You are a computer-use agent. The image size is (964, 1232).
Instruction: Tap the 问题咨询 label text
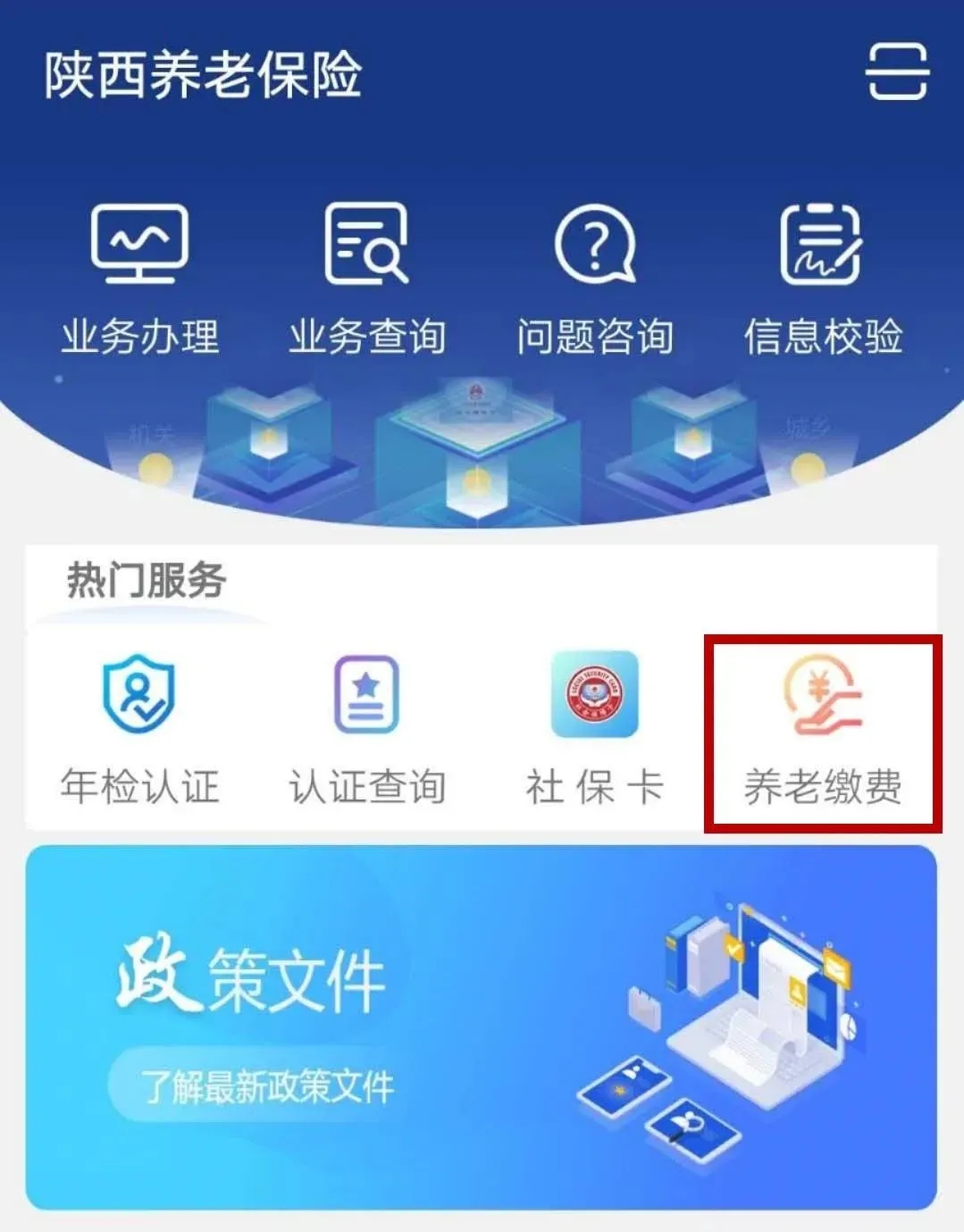593,337
